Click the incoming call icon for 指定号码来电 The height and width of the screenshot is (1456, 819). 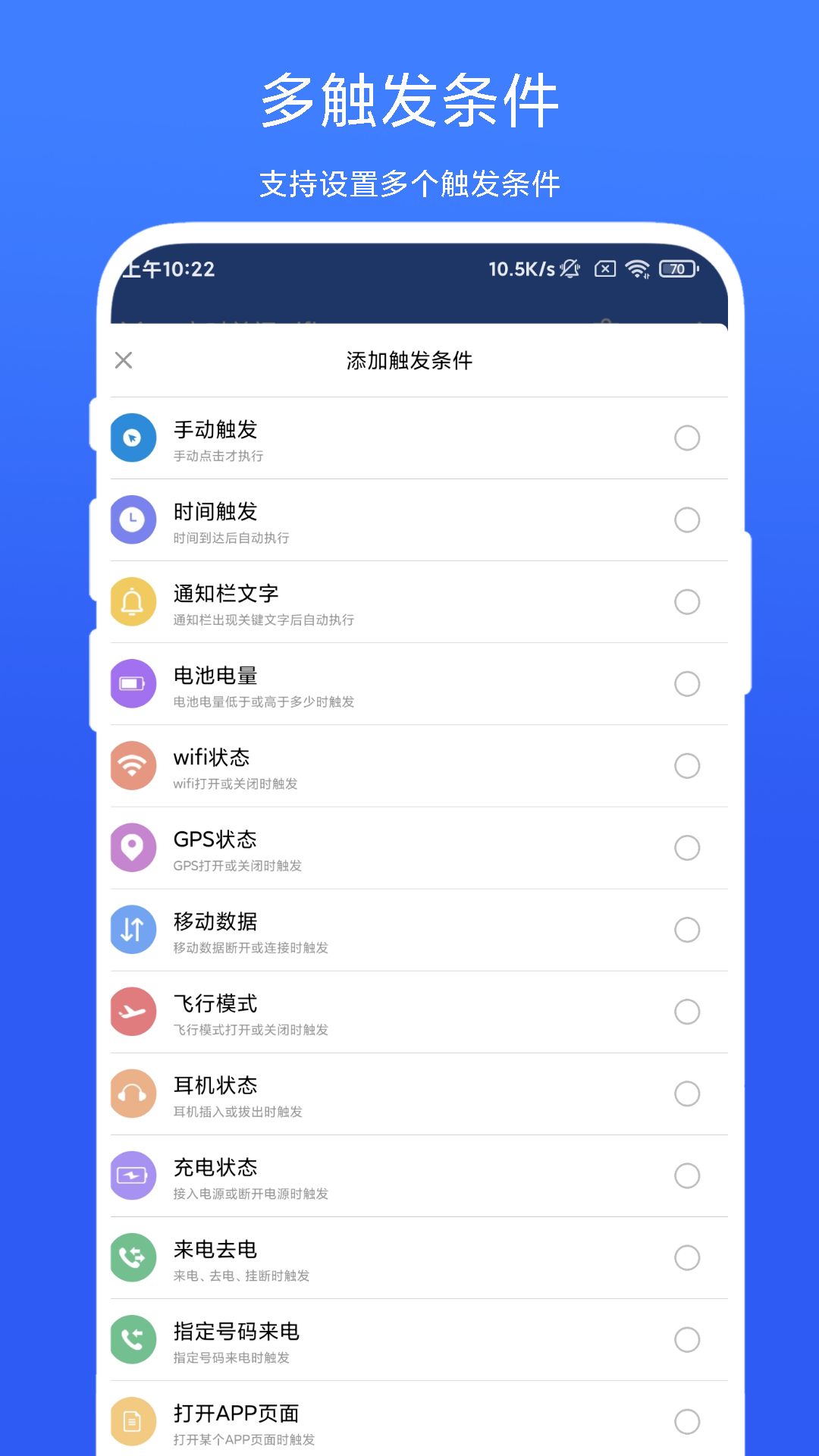(133, 1340)
